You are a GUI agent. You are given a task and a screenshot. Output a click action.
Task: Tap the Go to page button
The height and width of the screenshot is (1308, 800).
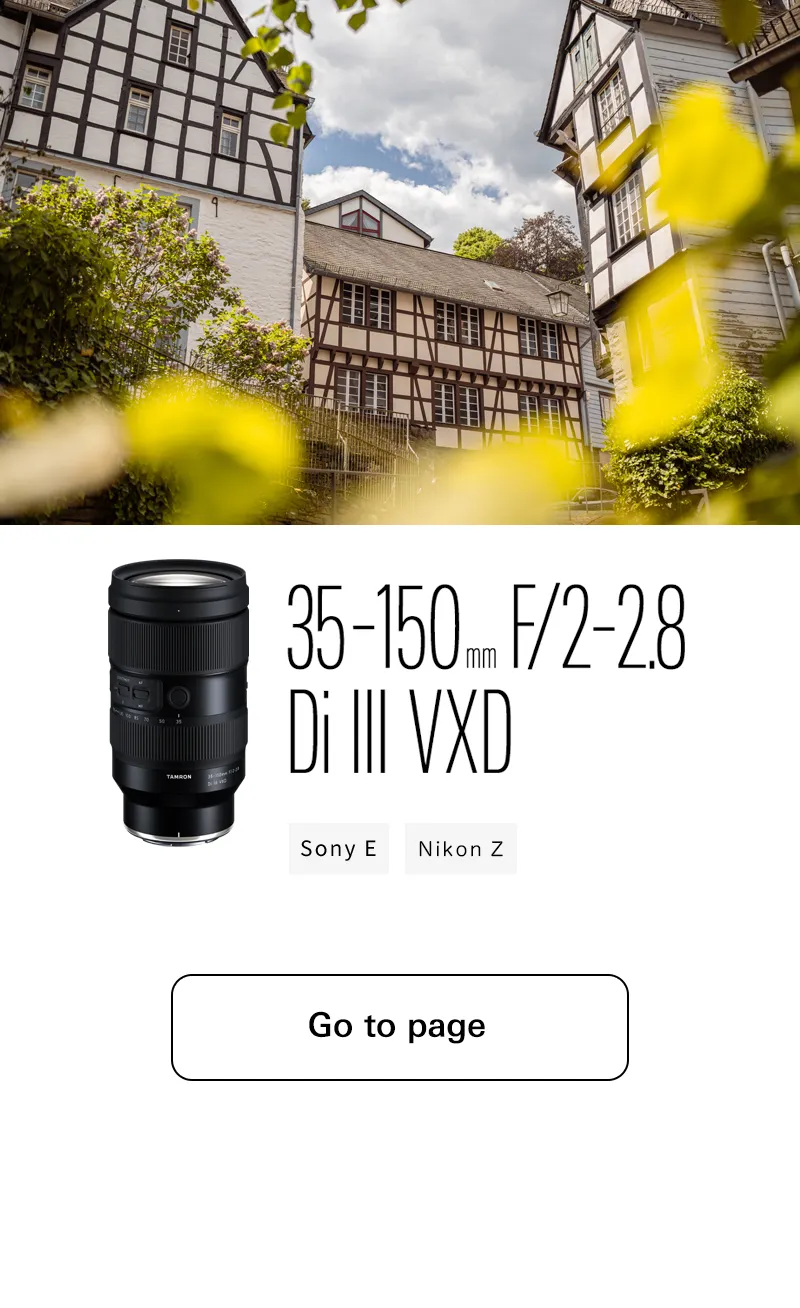pyautogui.click(x=399, y=1027)
